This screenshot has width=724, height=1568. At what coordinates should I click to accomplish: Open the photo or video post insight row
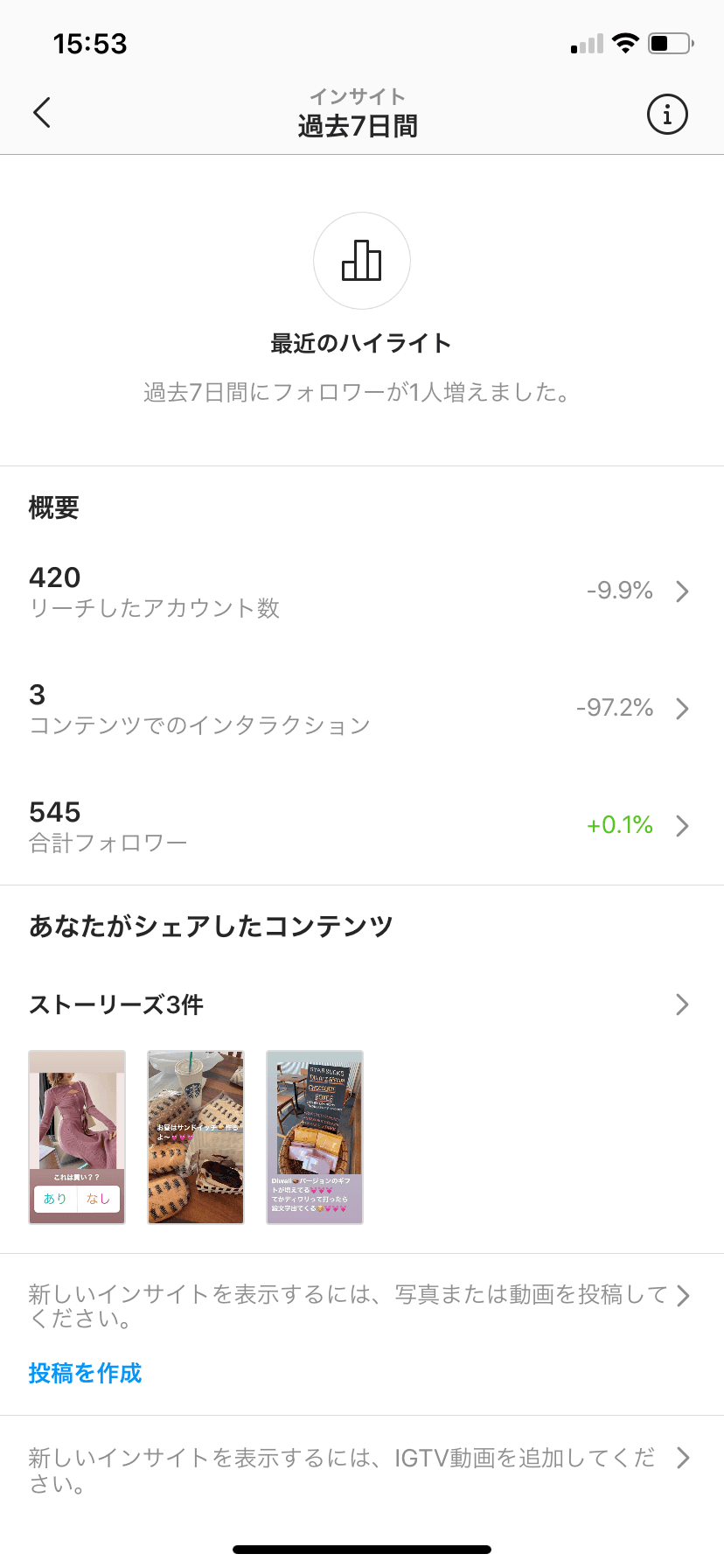(359, 1305)
